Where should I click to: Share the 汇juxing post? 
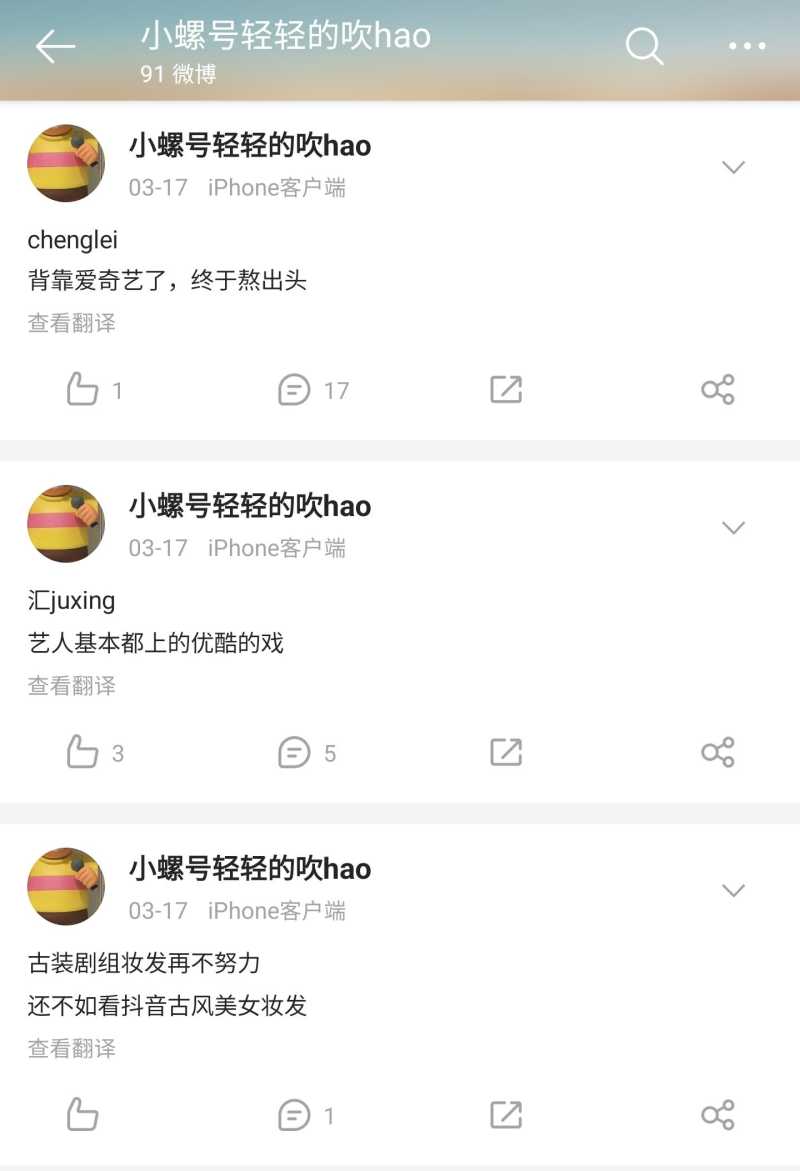(718, 752)
